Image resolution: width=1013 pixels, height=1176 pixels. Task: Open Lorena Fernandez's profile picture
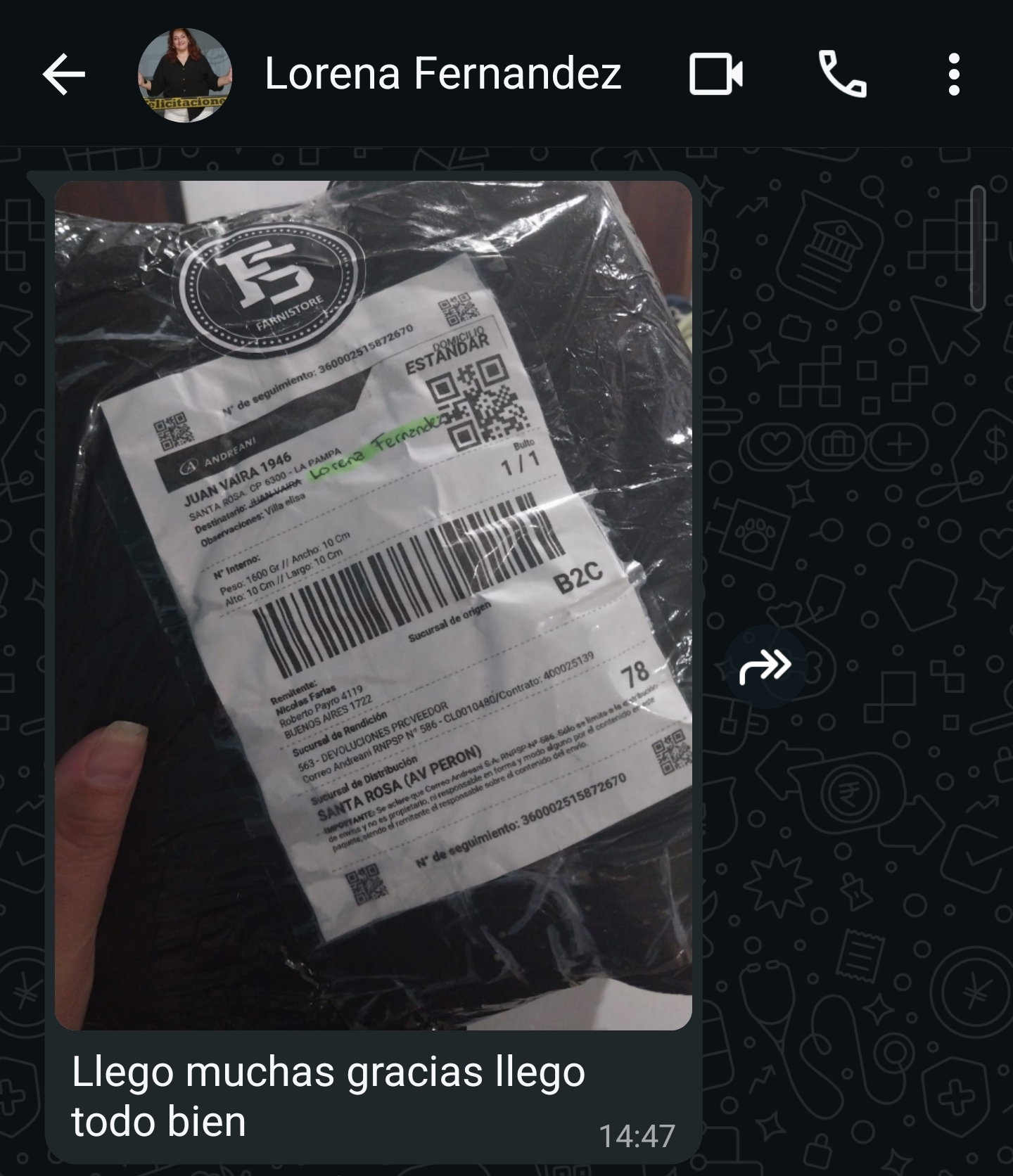pyautogui.click(x=184, y=75)
